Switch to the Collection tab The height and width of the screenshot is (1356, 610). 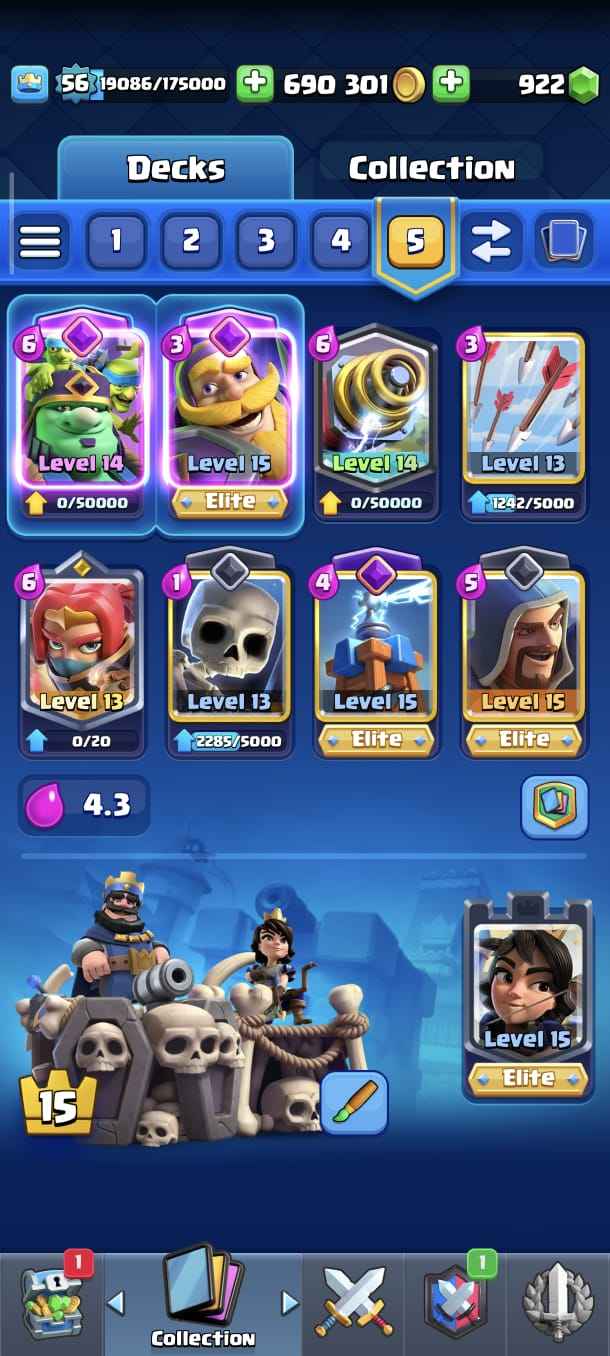[x=431, y=168]
